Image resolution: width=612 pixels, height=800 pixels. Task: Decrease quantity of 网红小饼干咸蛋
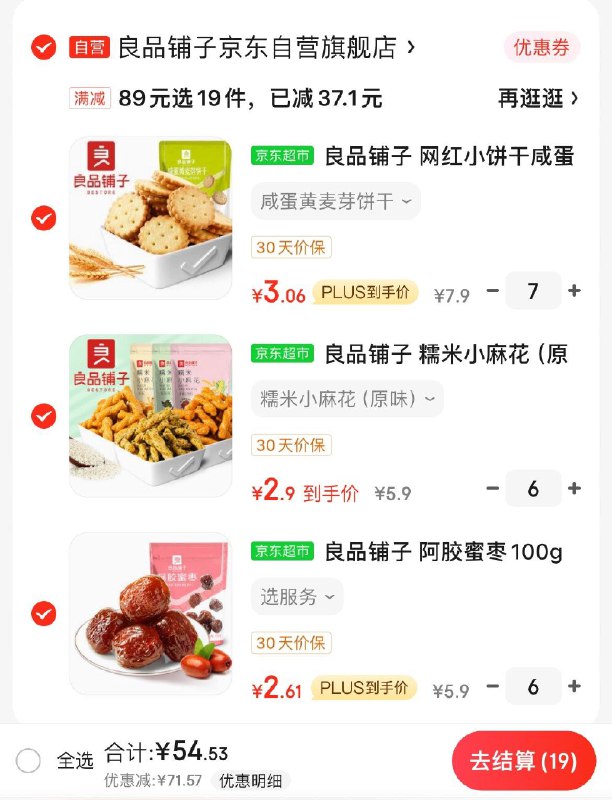point(492,291)
